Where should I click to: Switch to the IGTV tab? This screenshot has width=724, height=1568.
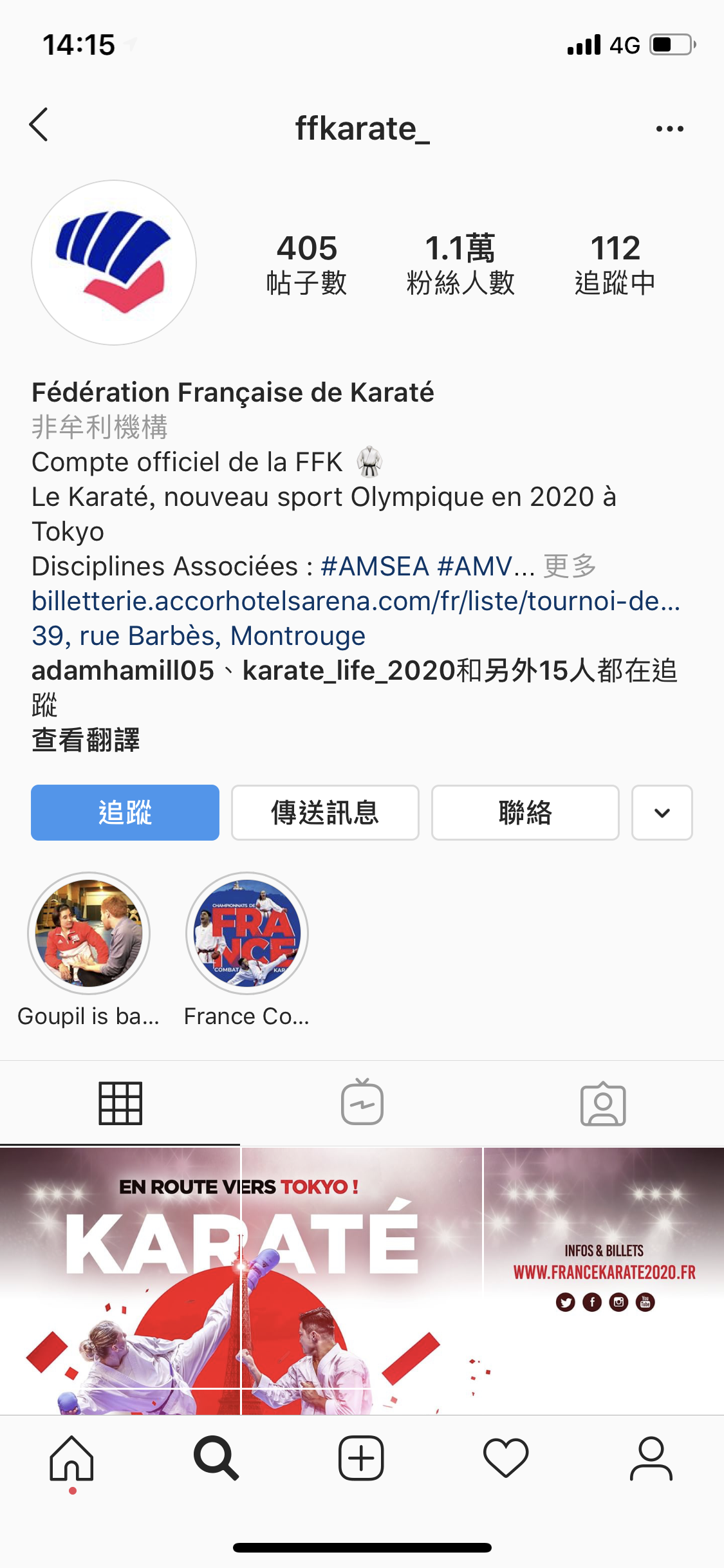point(362,1103)
